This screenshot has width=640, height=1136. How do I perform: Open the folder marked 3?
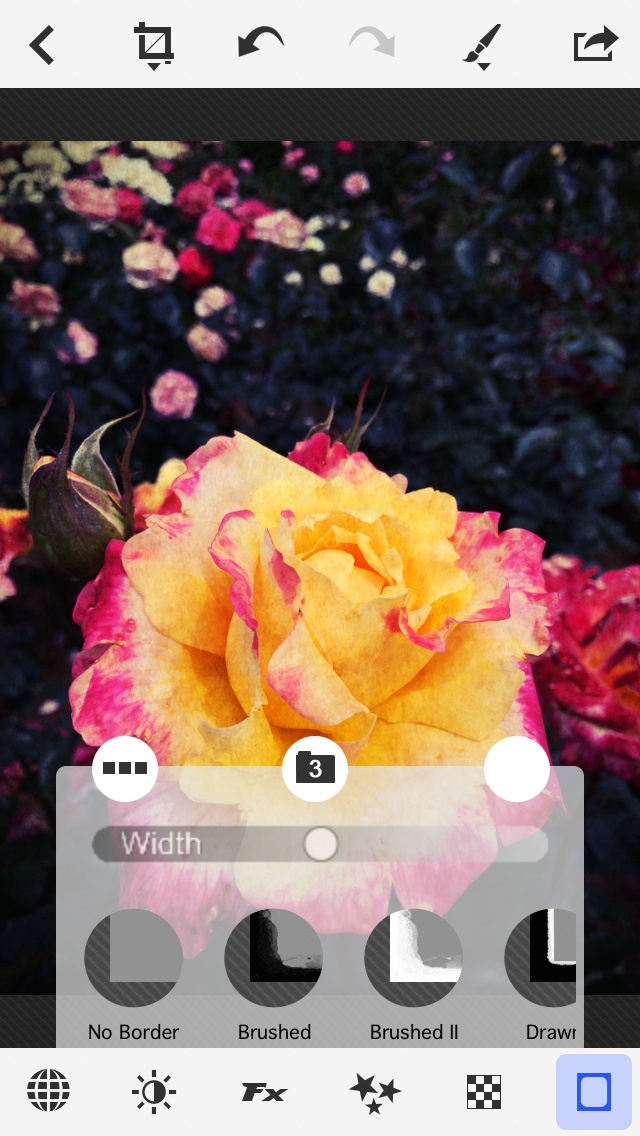[x=315, y=768]
